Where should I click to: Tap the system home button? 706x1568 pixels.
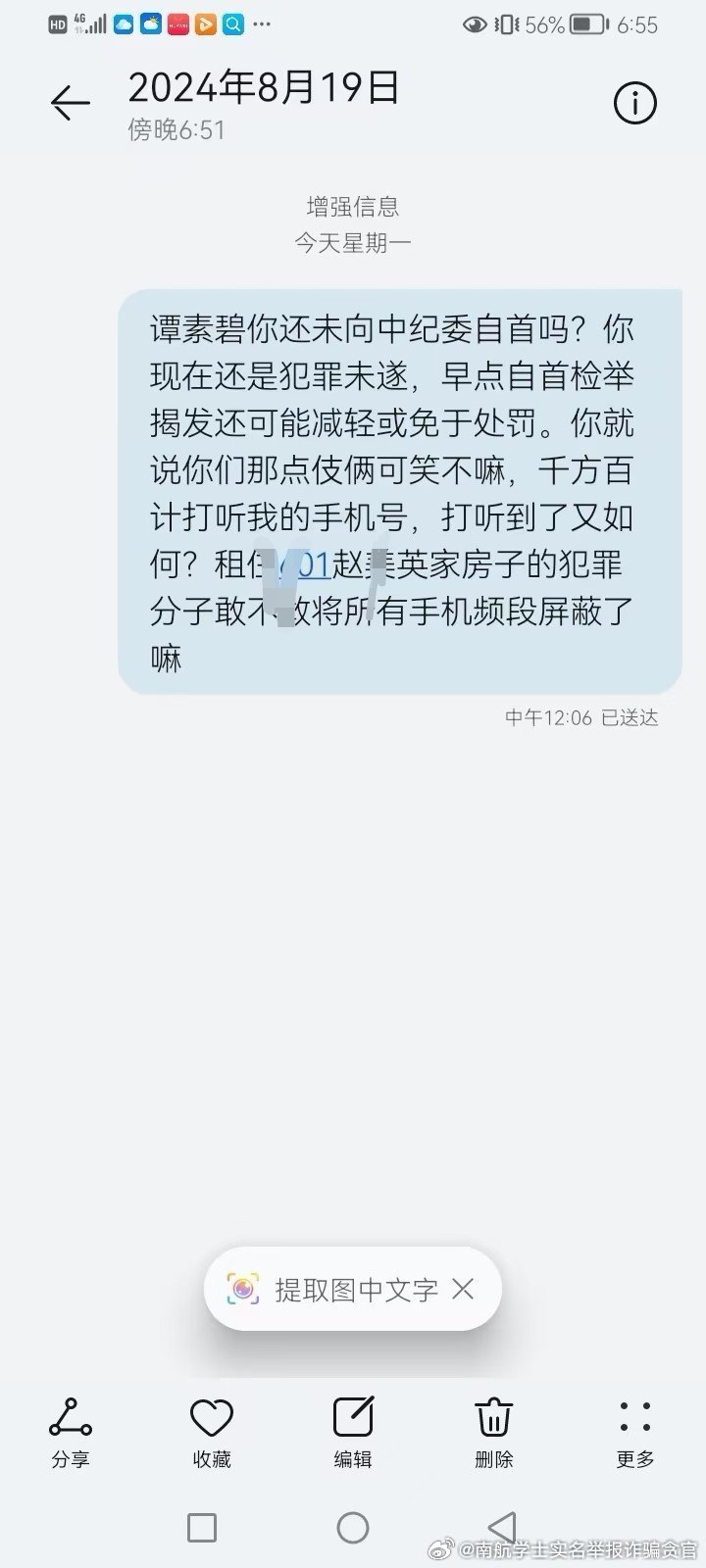point(353,1527)
